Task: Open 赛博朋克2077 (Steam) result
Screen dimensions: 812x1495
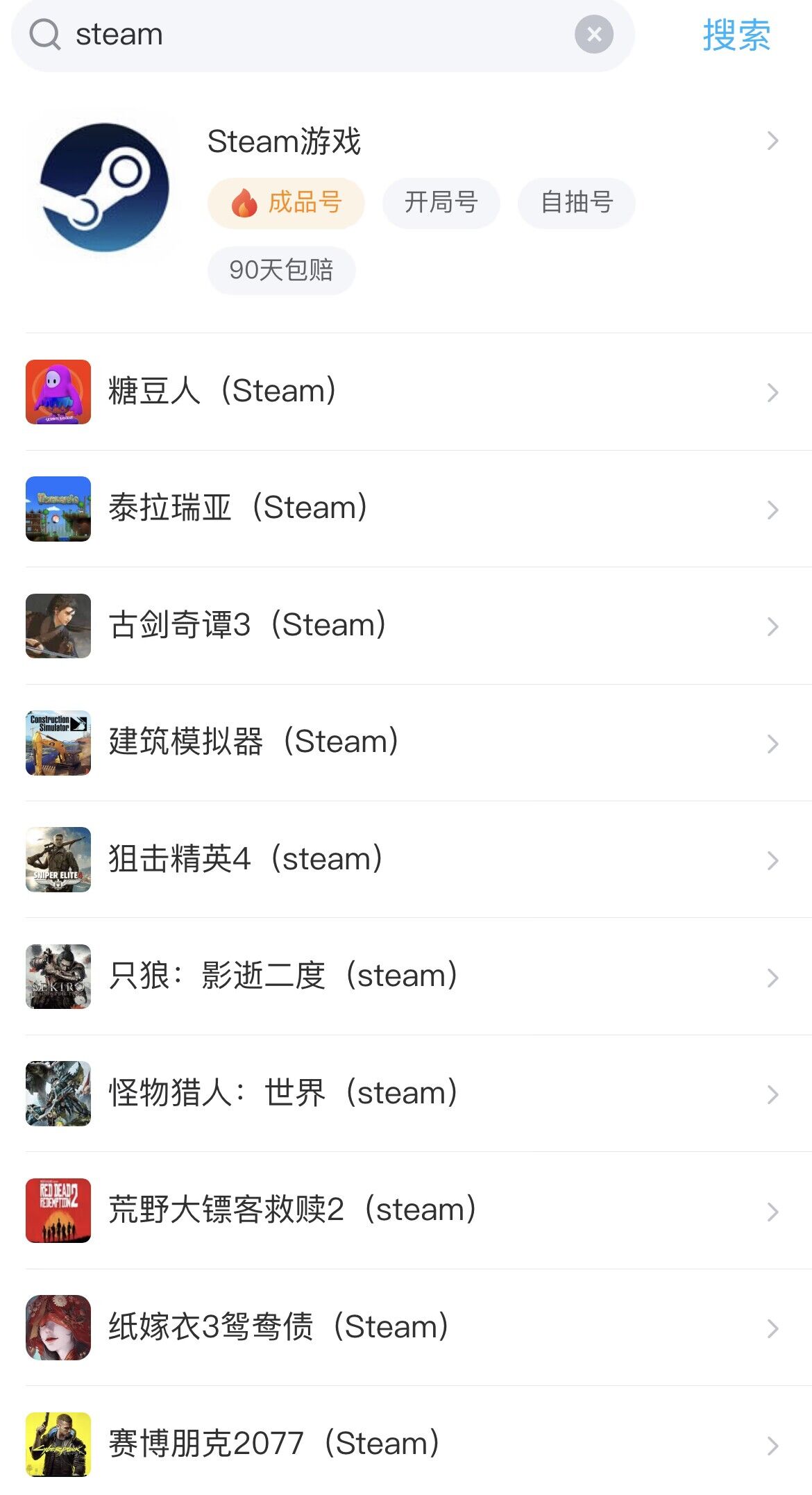Action: tap(274, 1444)
